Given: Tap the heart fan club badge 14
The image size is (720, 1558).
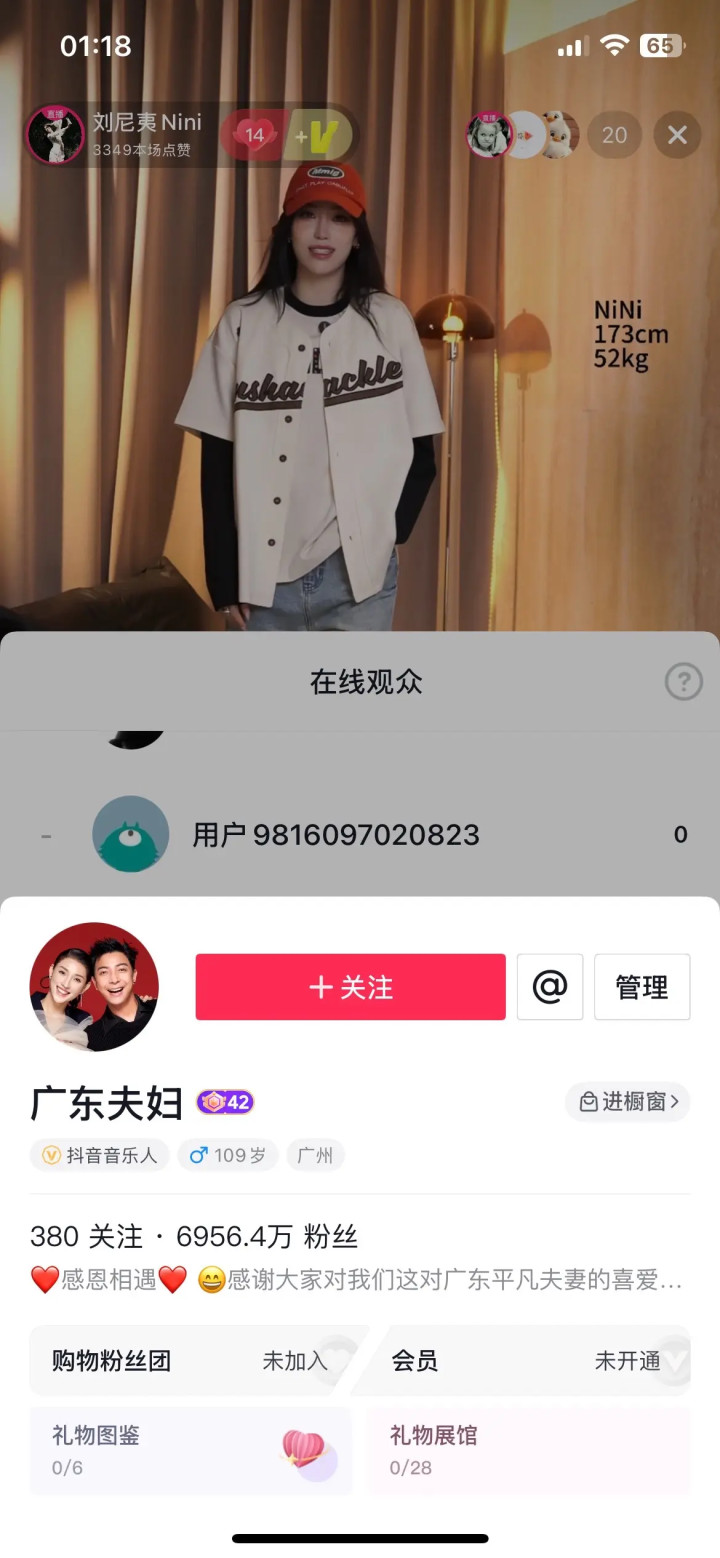Looking at the screenshot, I should [254, 135].
